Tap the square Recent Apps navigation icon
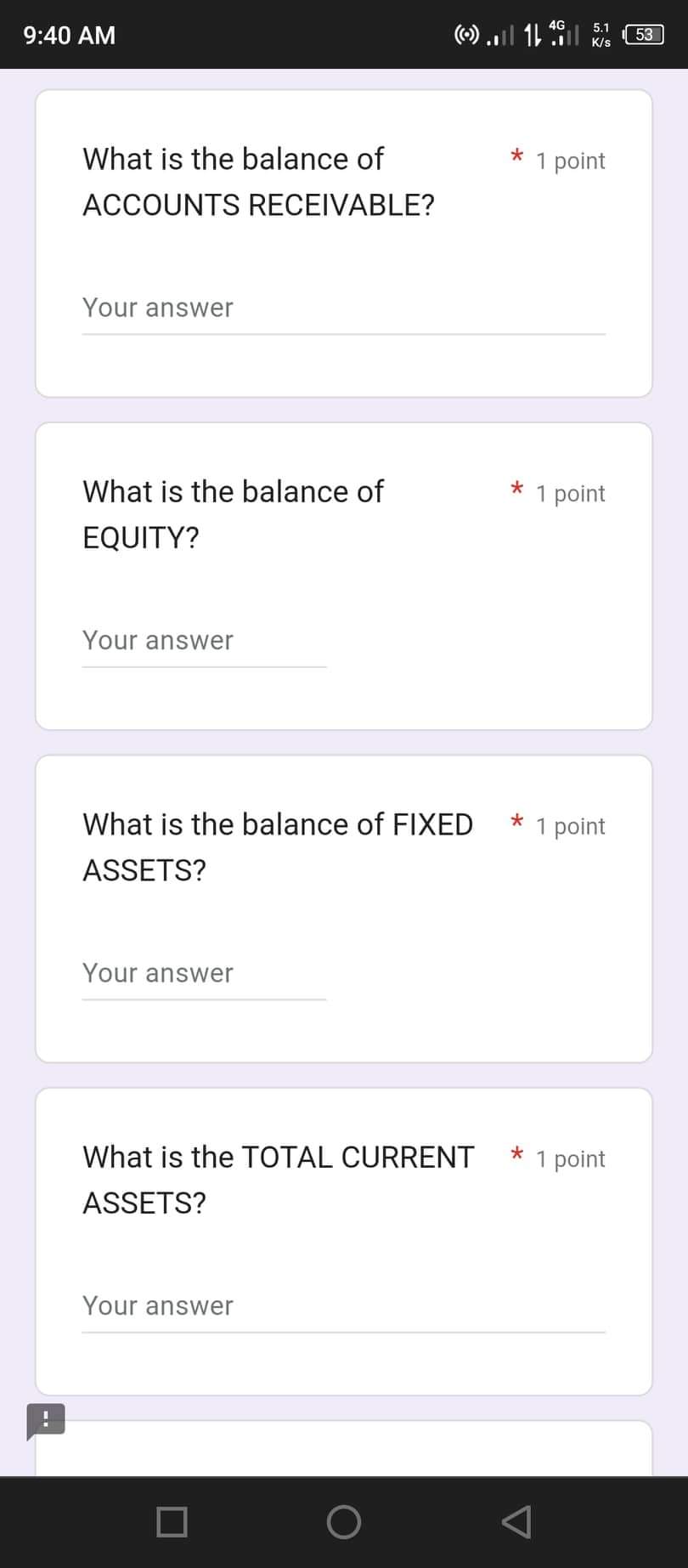 172,1522
